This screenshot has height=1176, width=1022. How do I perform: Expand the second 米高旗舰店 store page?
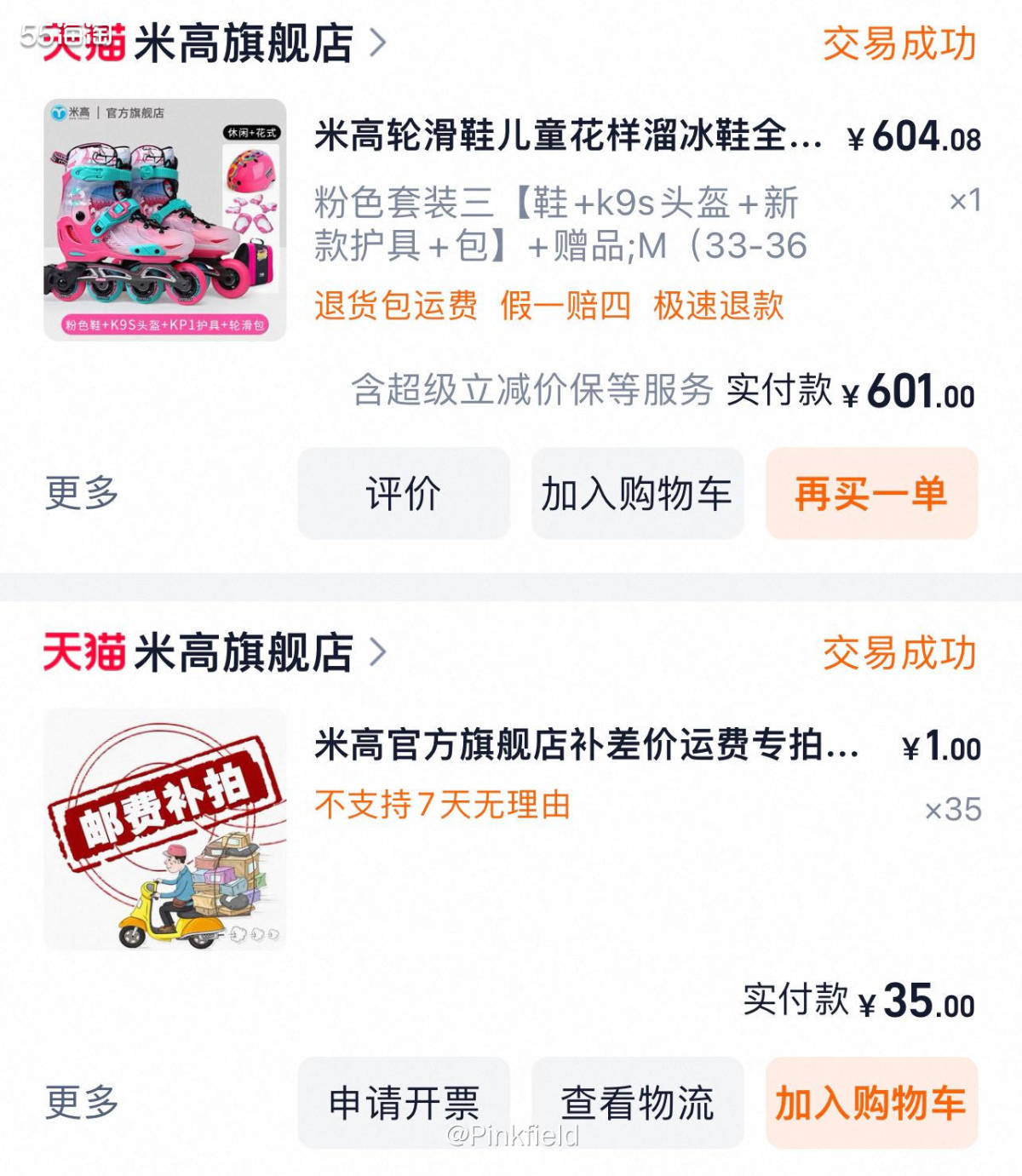[380, 651]
